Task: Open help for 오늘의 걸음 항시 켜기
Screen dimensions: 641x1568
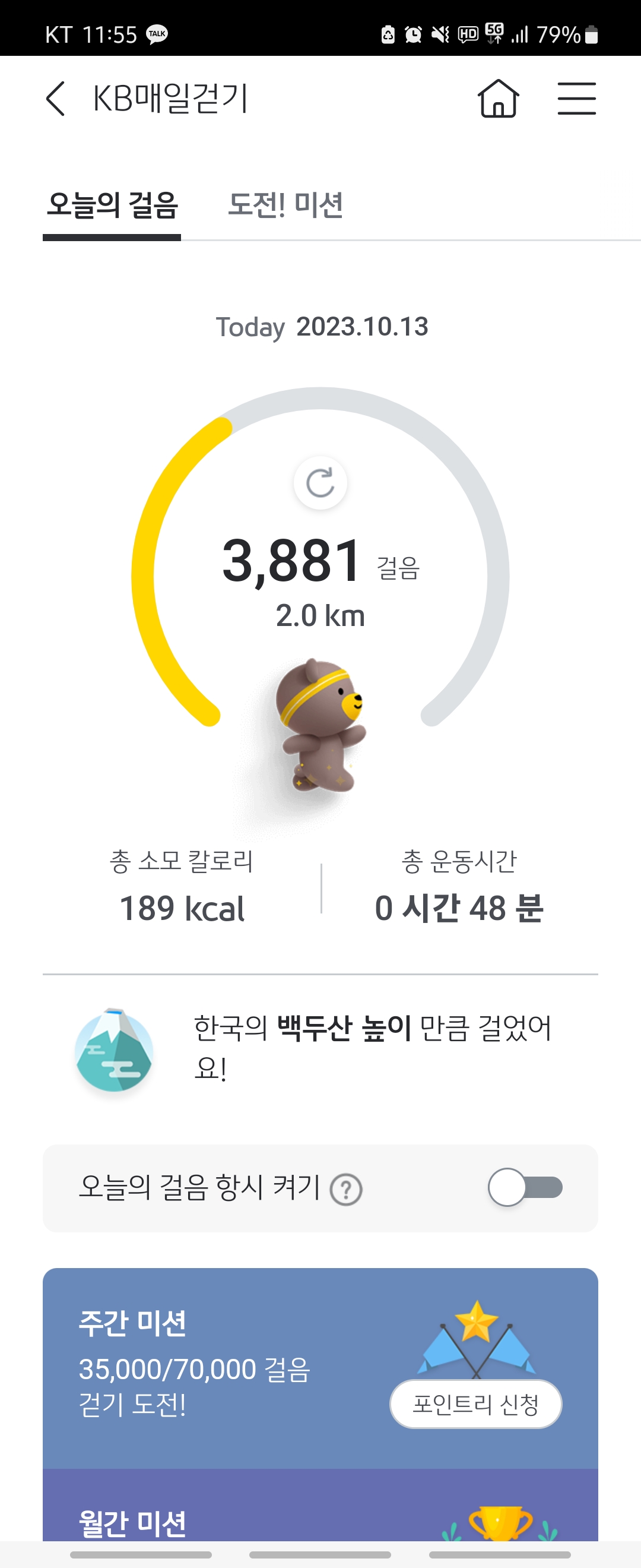Action: click(x=346, y=1190)
